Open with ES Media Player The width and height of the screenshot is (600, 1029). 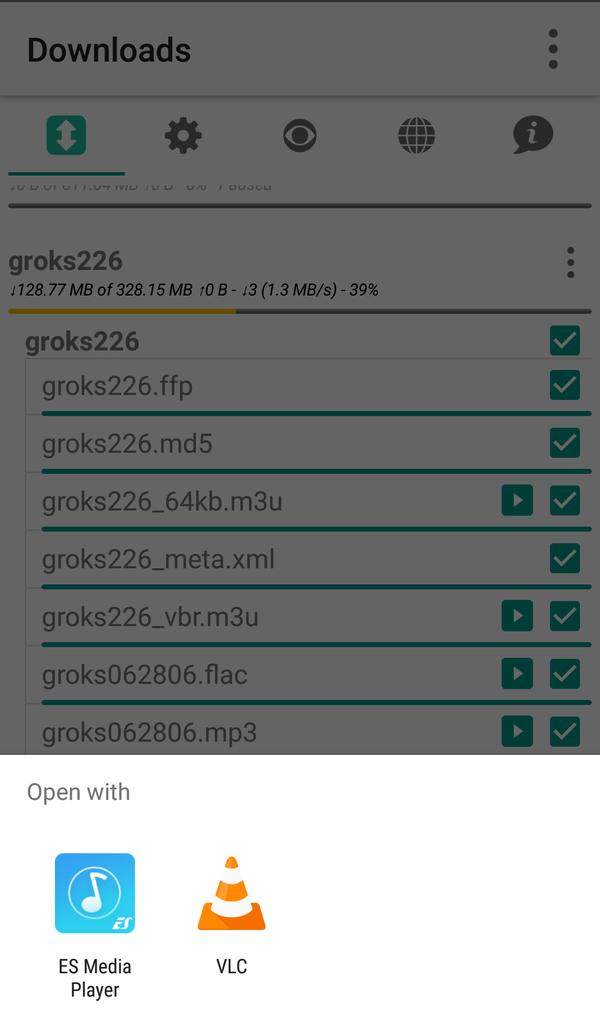[95, 924]
